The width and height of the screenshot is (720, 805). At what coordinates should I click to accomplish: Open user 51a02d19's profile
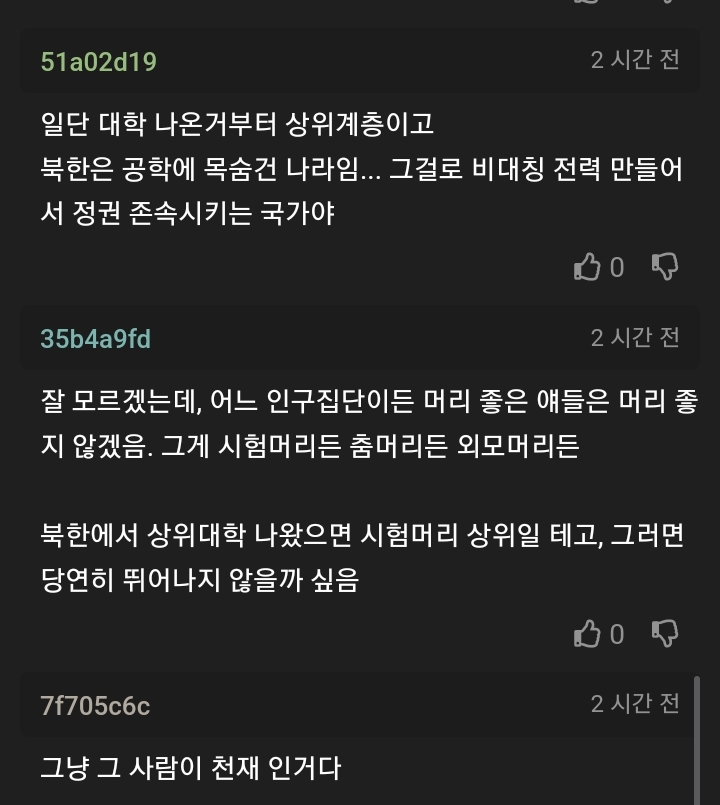pyautogui.click(x=98, y=62)
